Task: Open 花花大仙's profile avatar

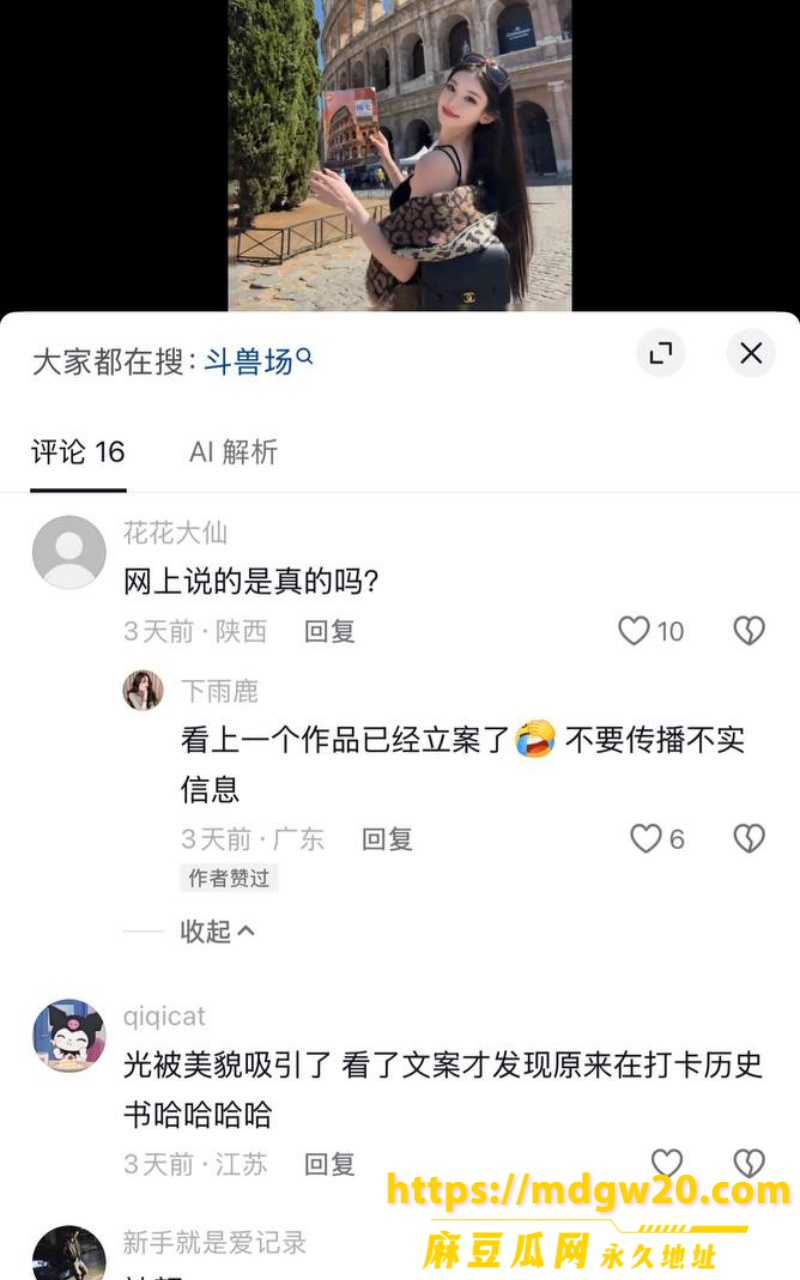Action: [x=69, y=552]
